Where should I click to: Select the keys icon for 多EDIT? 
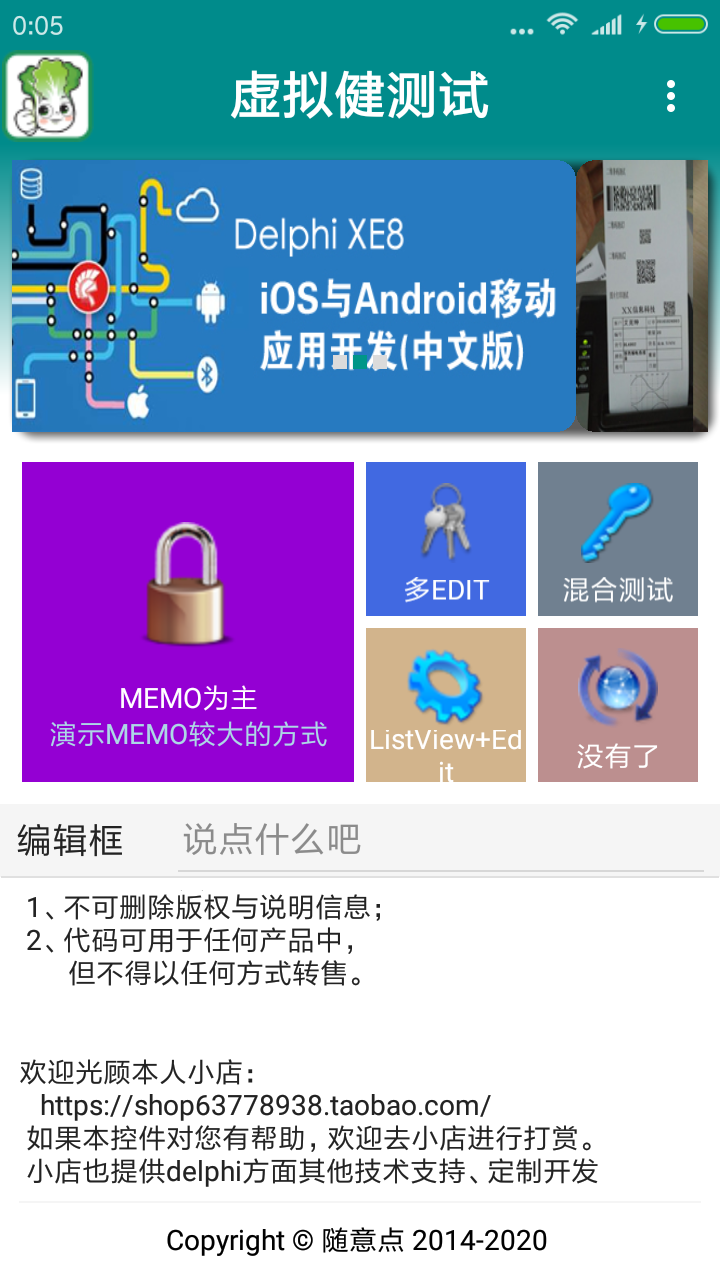tap(445, 520)
